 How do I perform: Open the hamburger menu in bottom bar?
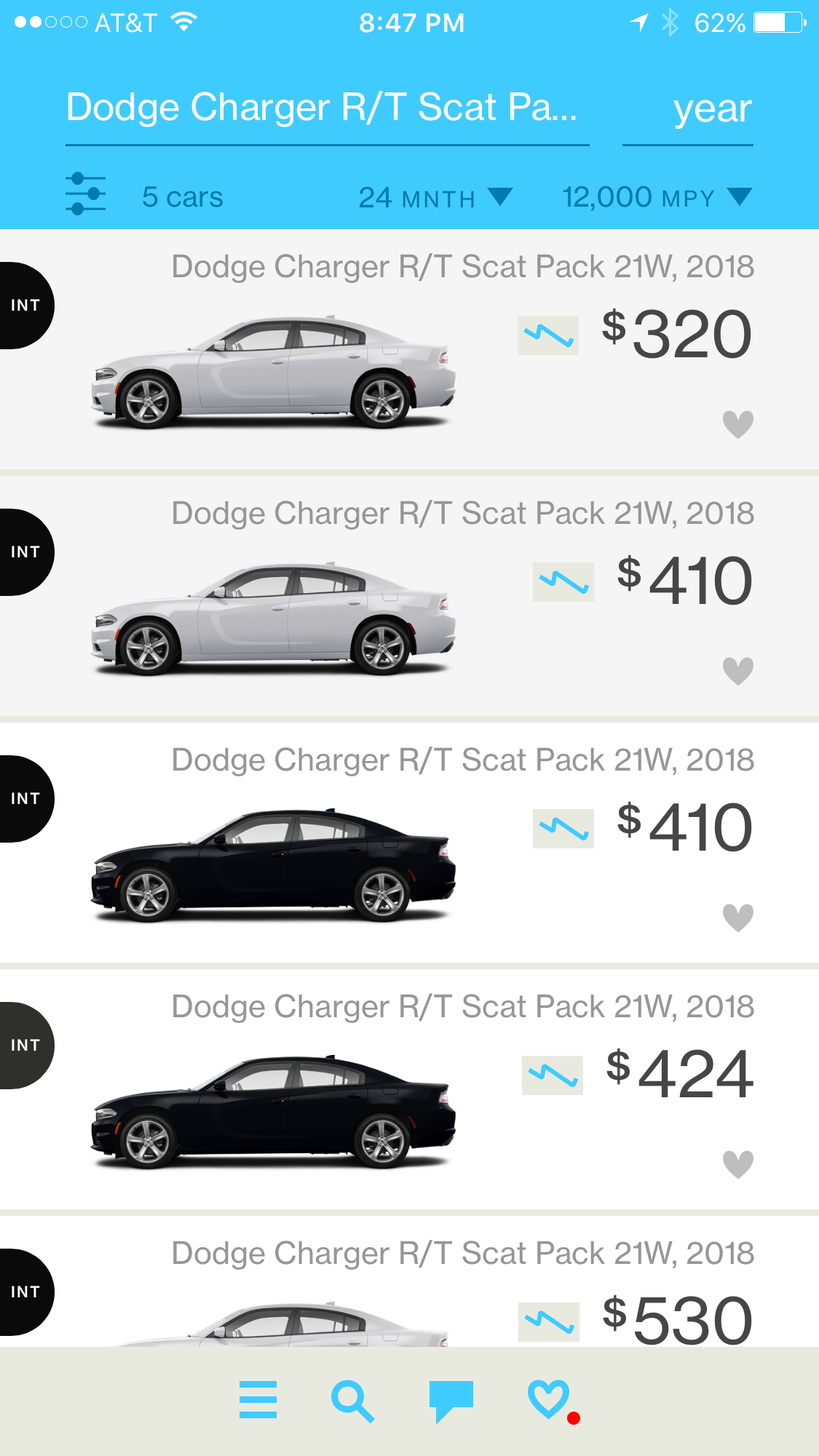tap(258, 1399)
